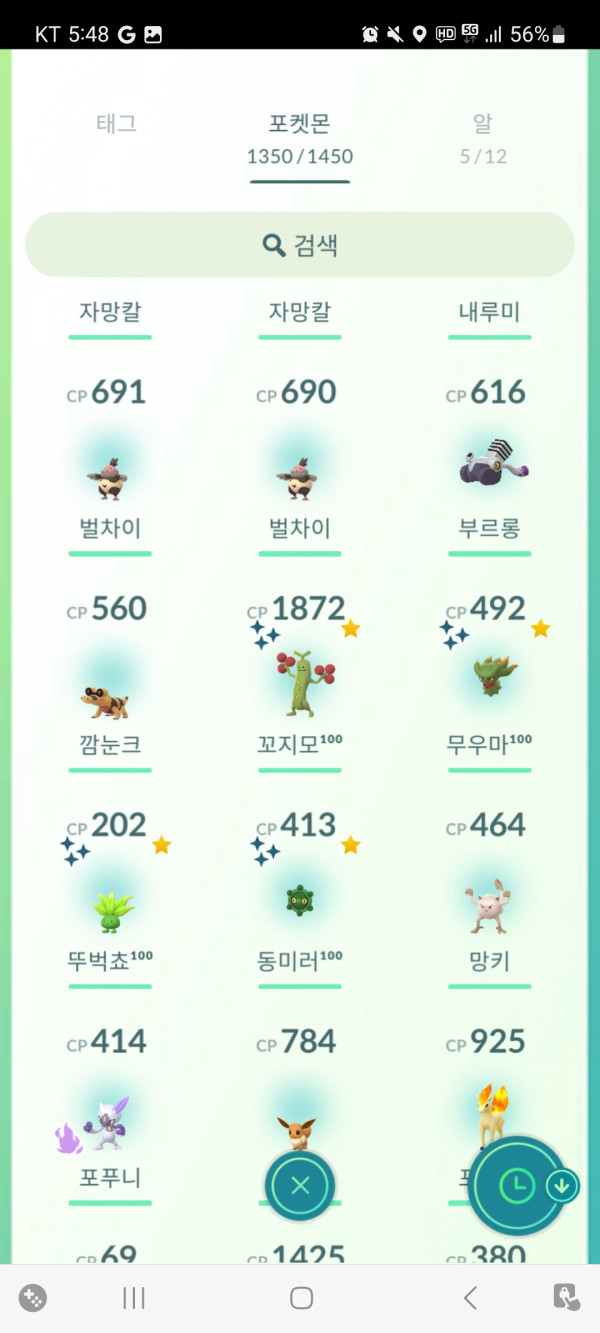Screen dimensions: 600x1333
Task: Close the Pokémon storage with the X button
Action: [x=300, y=1186]
